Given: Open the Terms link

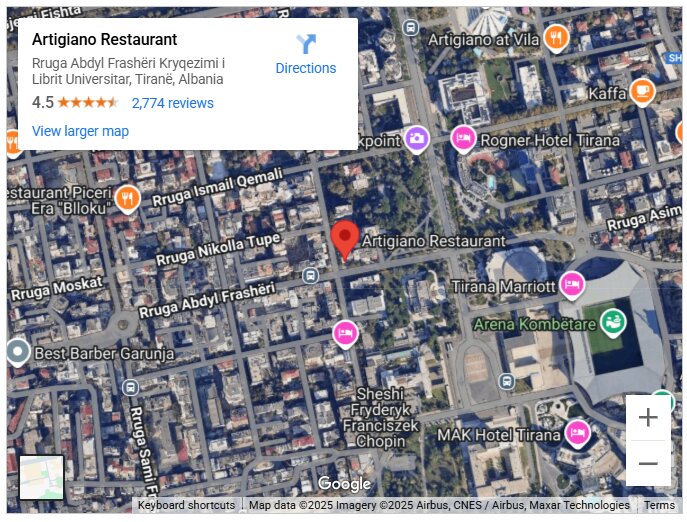Looking at the screenshot, I should [659, 506].
